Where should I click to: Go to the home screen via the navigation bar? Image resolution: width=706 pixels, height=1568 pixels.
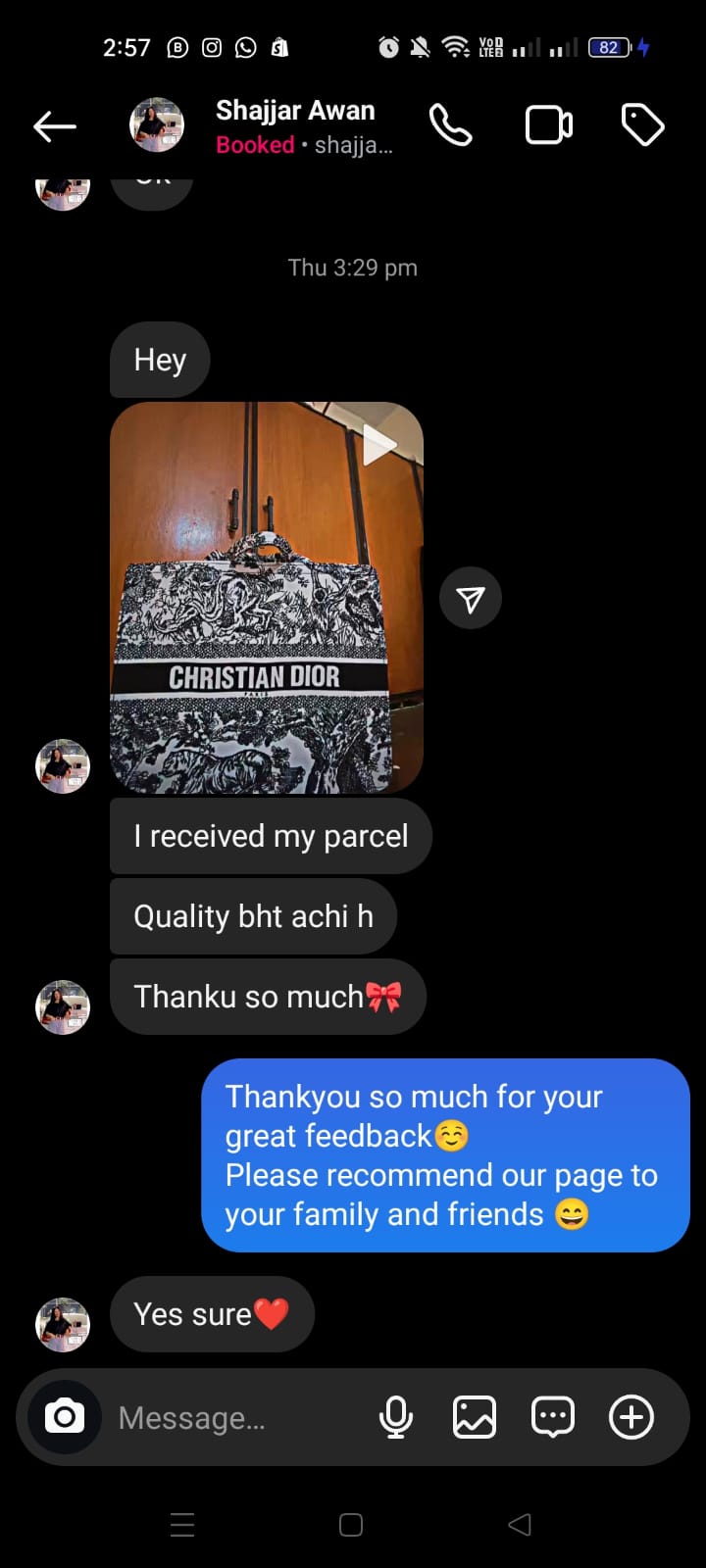(351, 1524)
